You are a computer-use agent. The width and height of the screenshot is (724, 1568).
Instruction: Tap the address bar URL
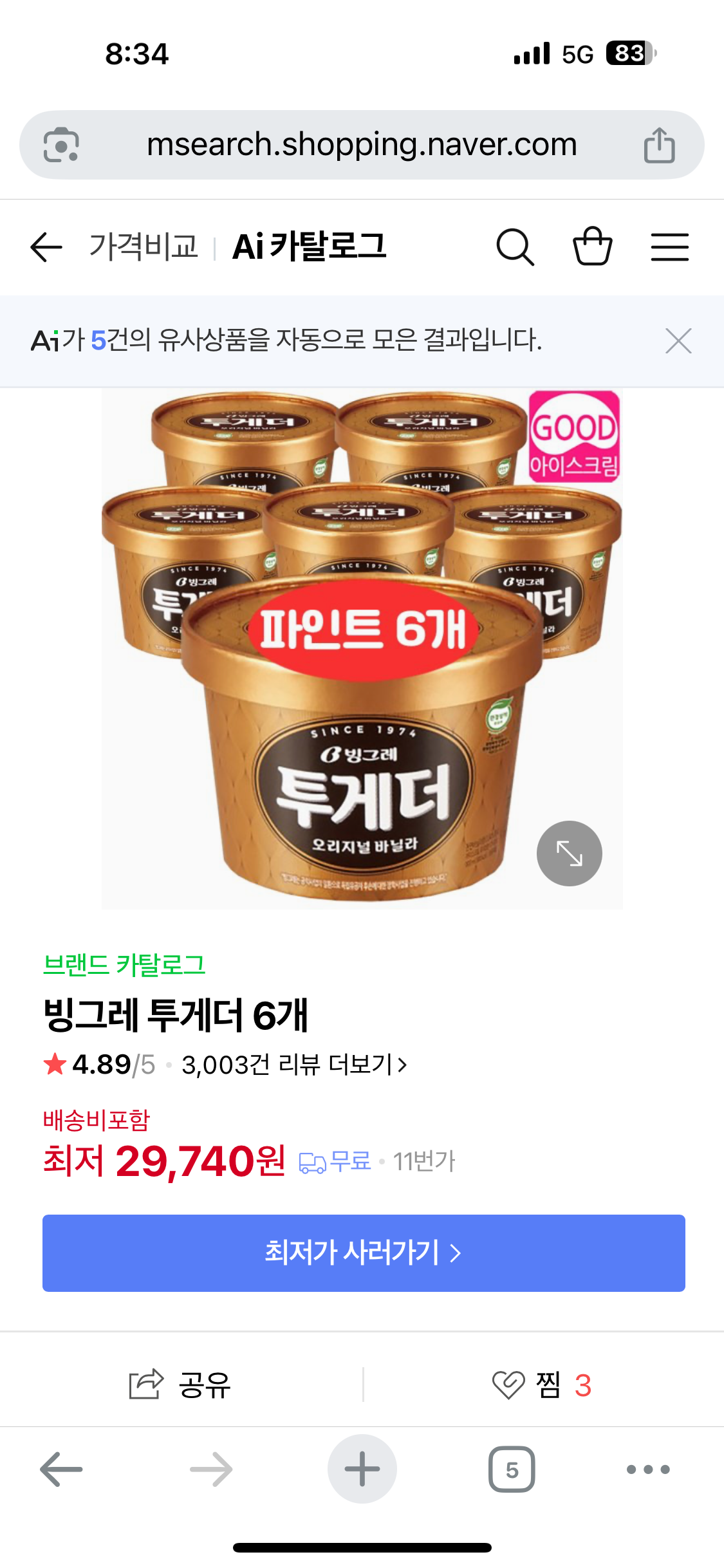pos(362,144)
